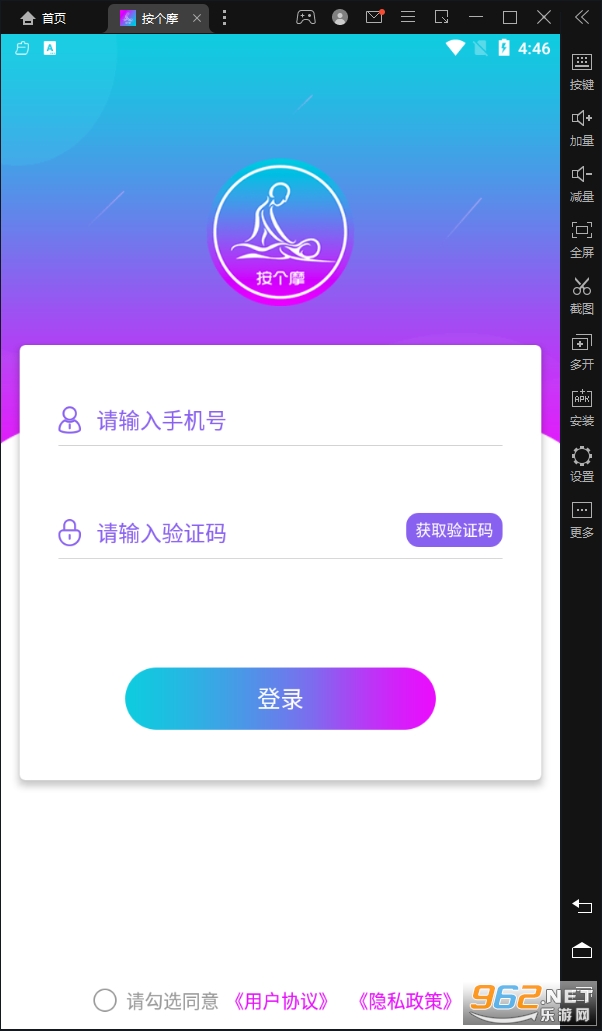Tap 获取验证码 to get a code

pos(454,531)
